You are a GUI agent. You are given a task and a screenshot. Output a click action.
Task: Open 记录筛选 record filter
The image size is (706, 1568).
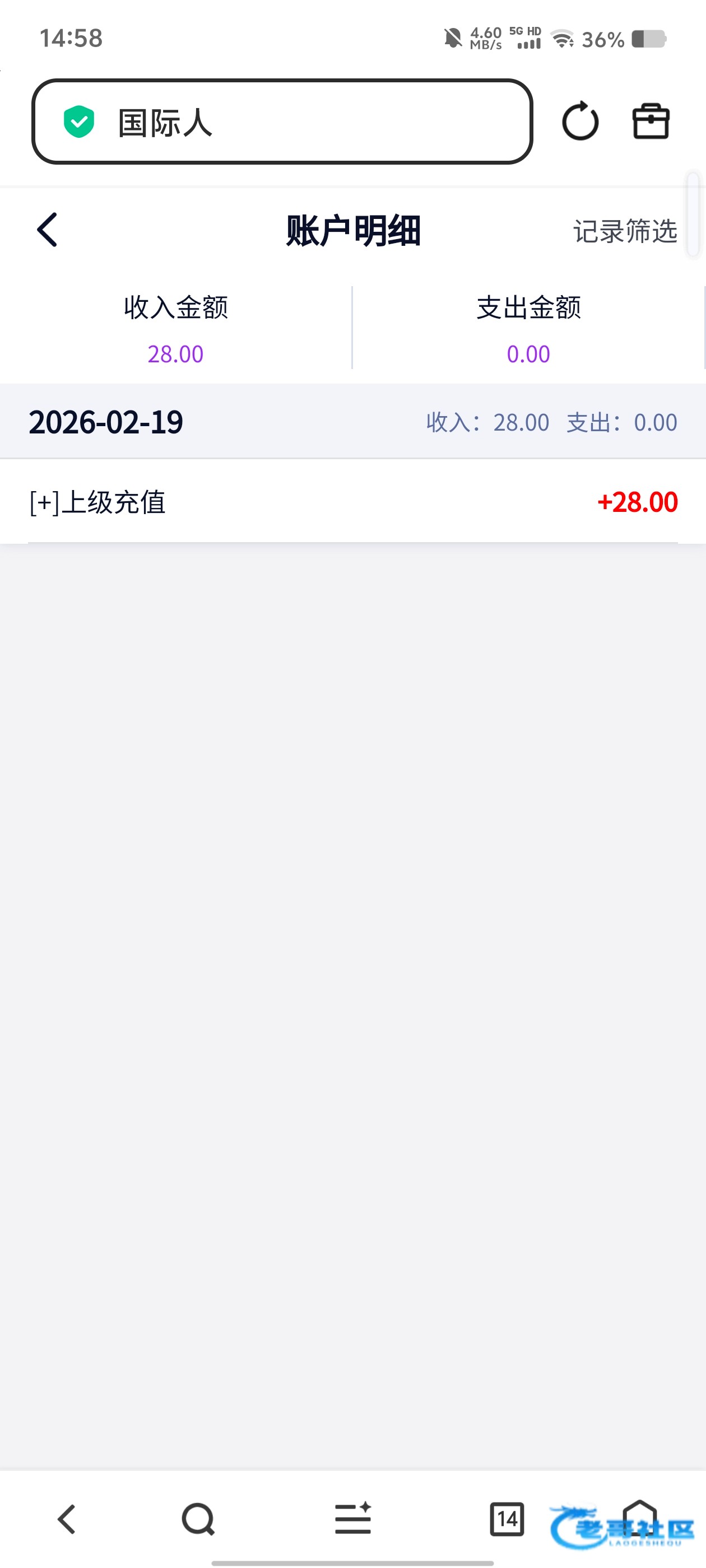click(624, 231)
